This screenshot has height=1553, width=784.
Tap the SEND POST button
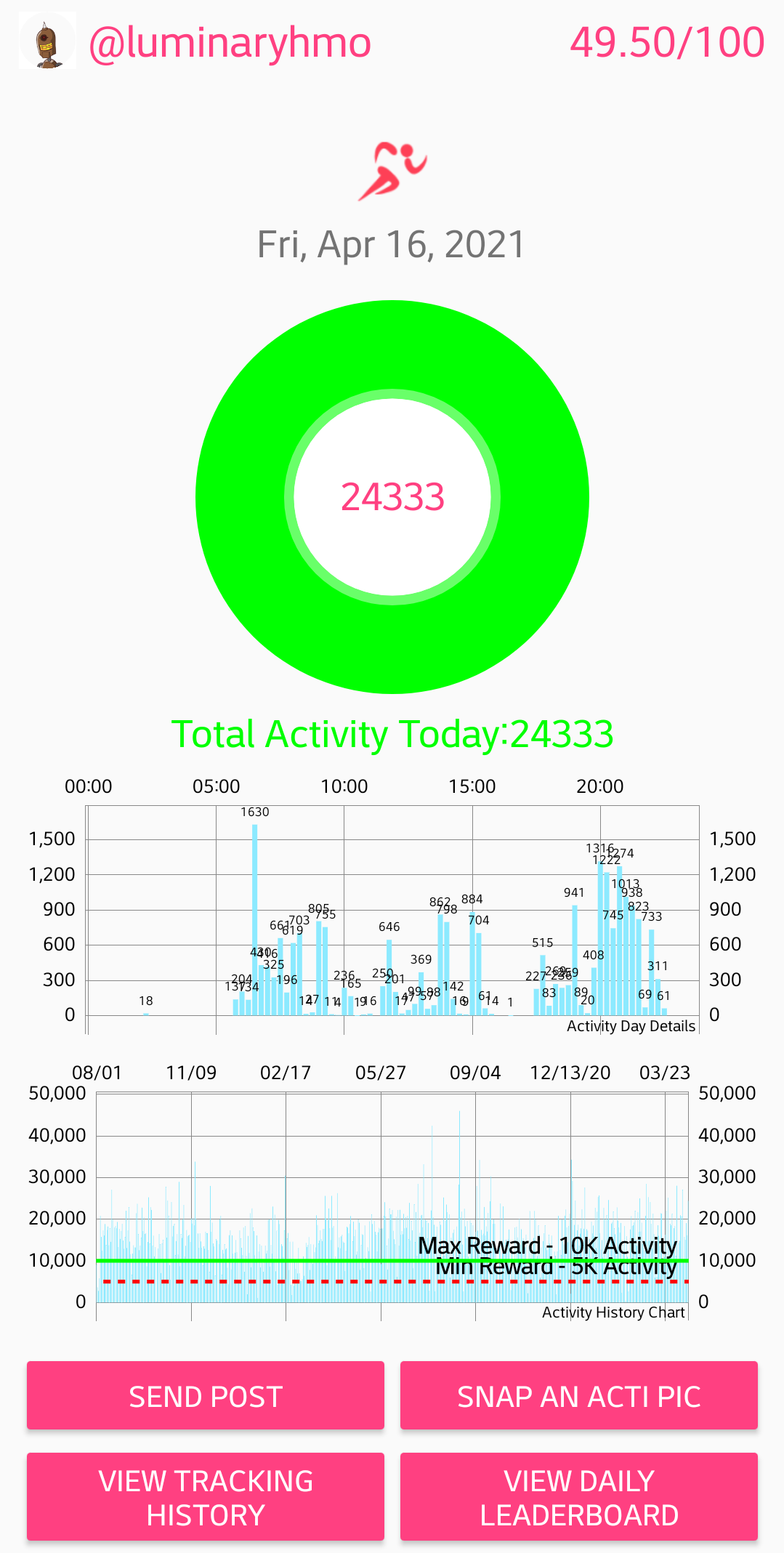[x=206, y=1395]
